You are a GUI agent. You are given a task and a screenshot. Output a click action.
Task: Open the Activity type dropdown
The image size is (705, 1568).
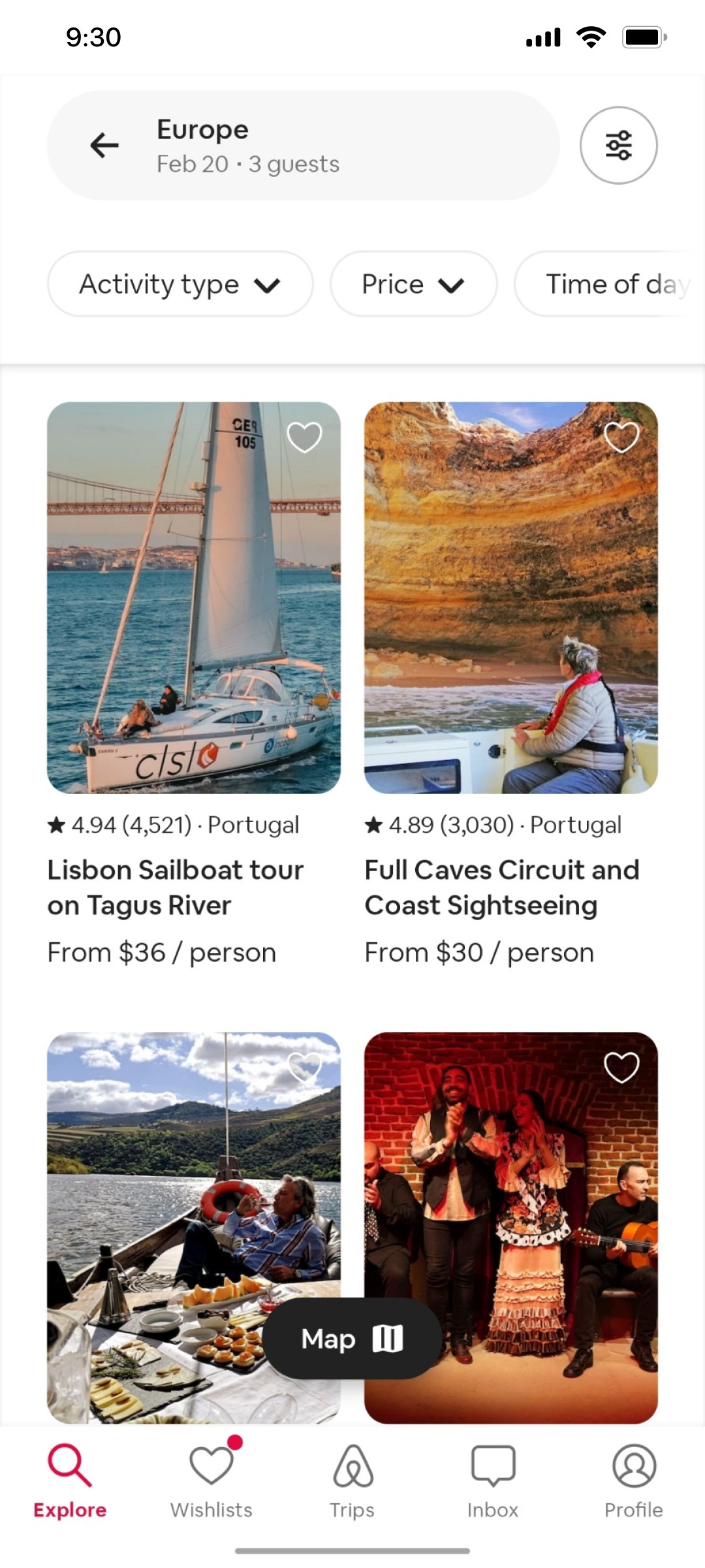click(180, 283)
